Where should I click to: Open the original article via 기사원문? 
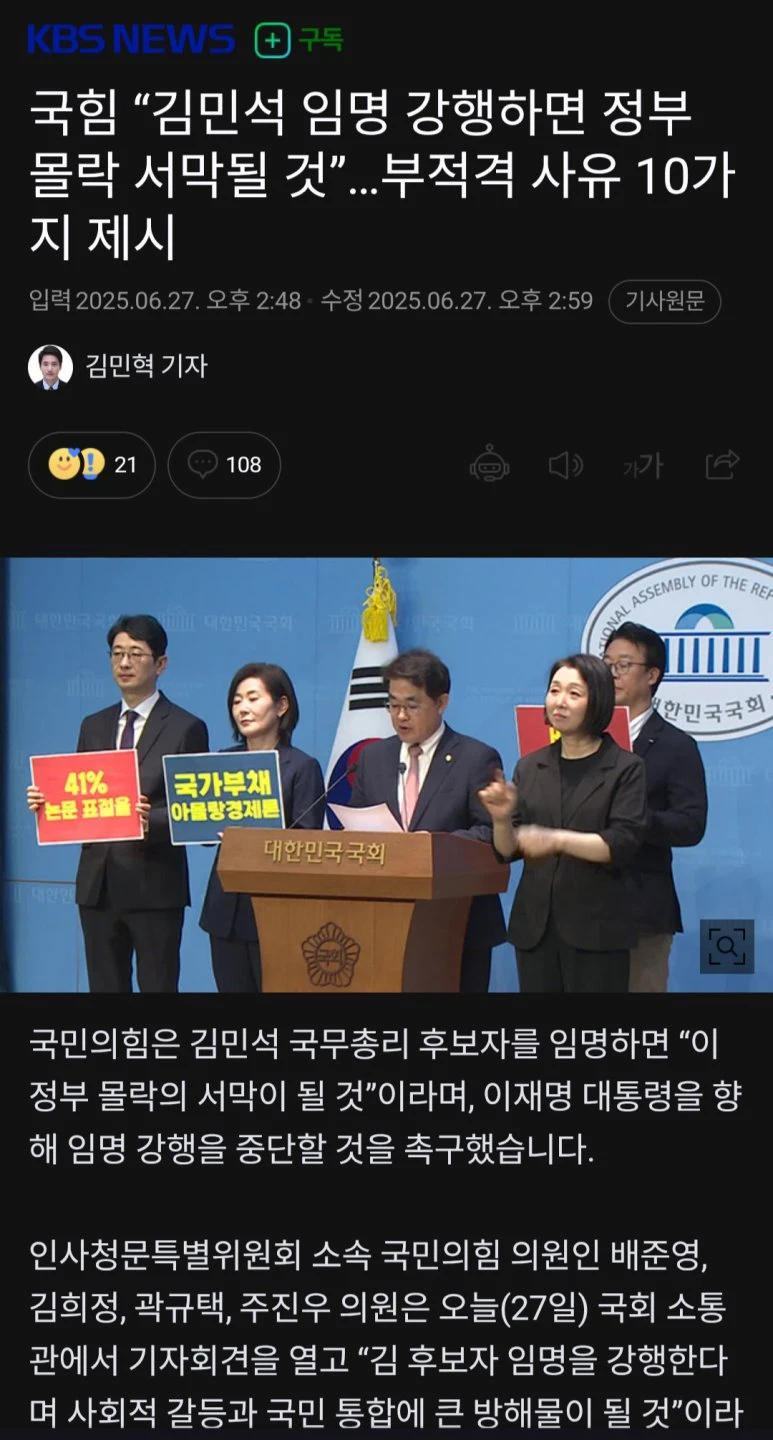tap(664, 301)
